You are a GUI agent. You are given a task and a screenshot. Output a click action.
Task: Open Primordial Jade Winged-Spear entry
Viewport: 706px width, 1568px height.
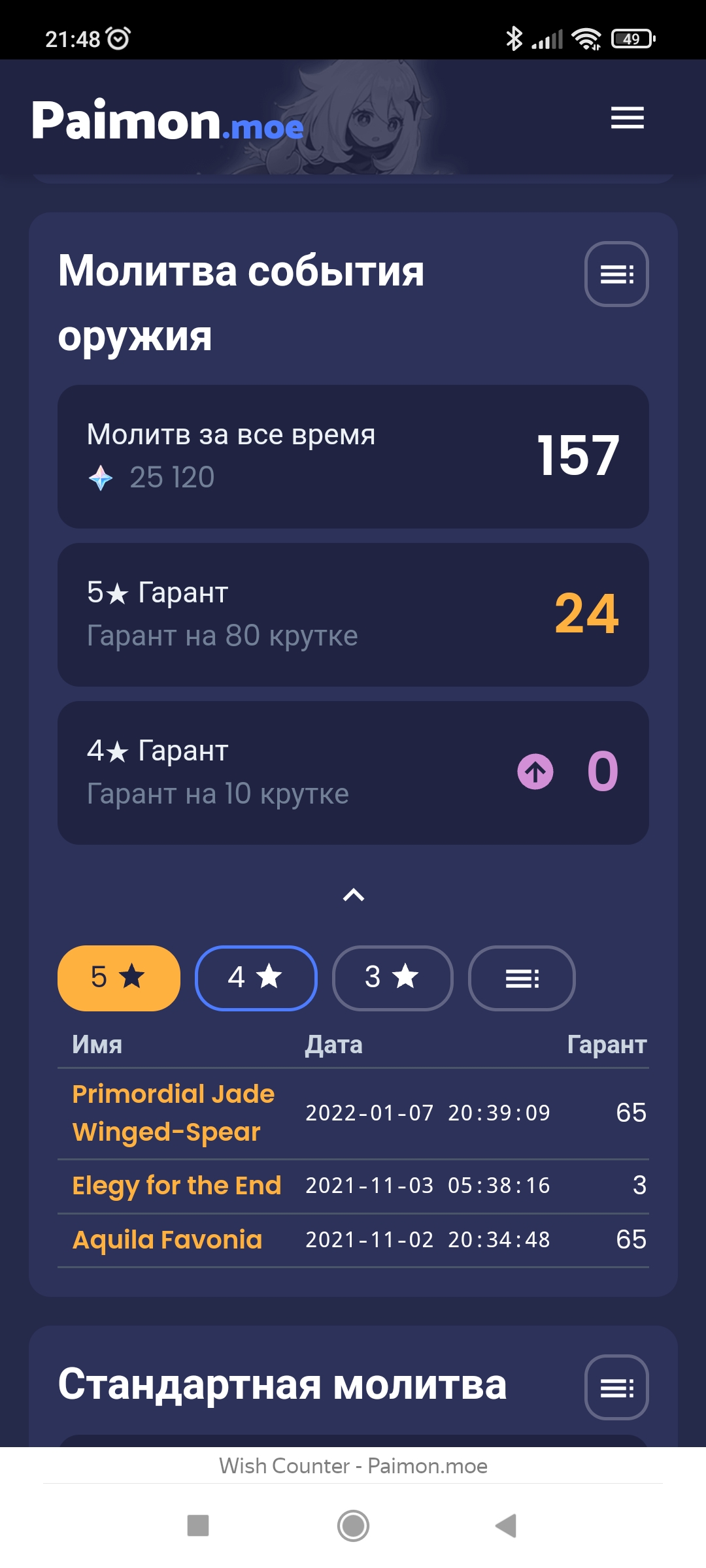point(173,1113)
